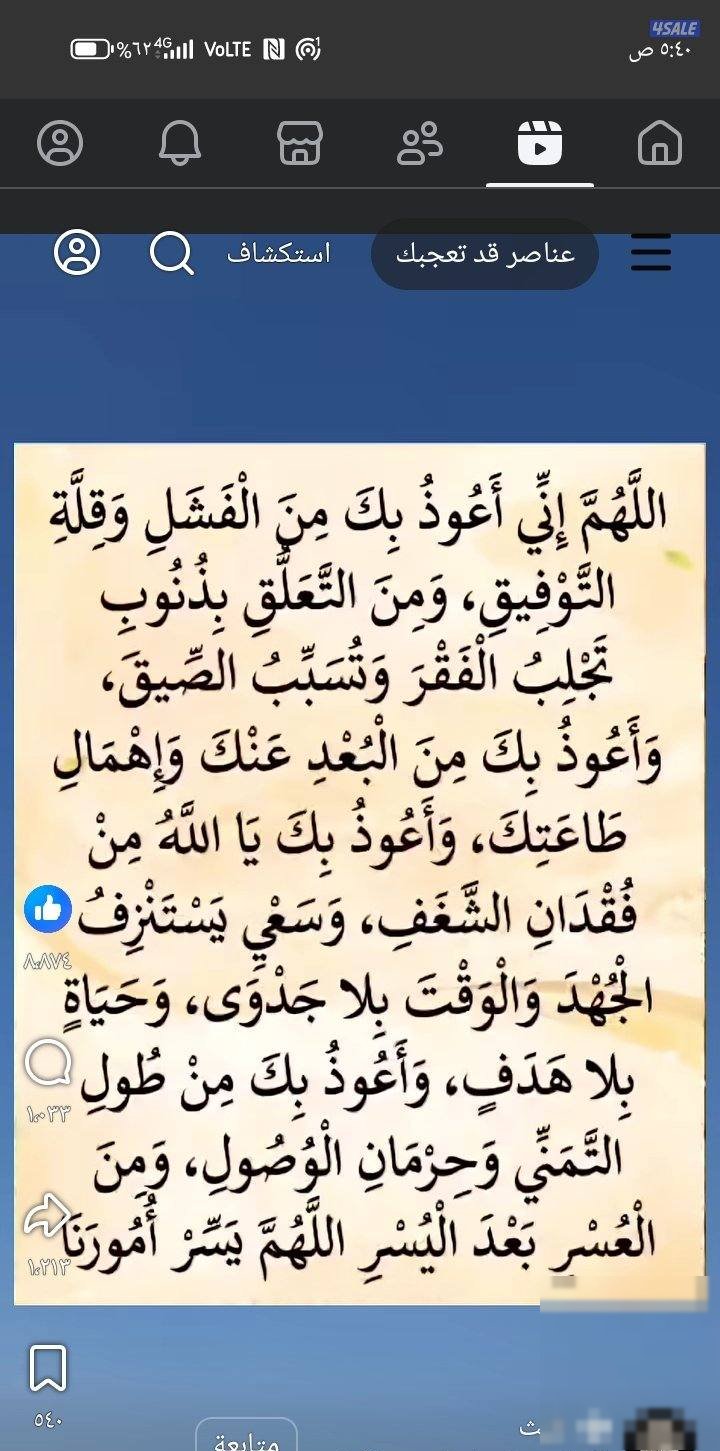
Task: Switch to the Marketplace tab
Action: coord(299,144)
